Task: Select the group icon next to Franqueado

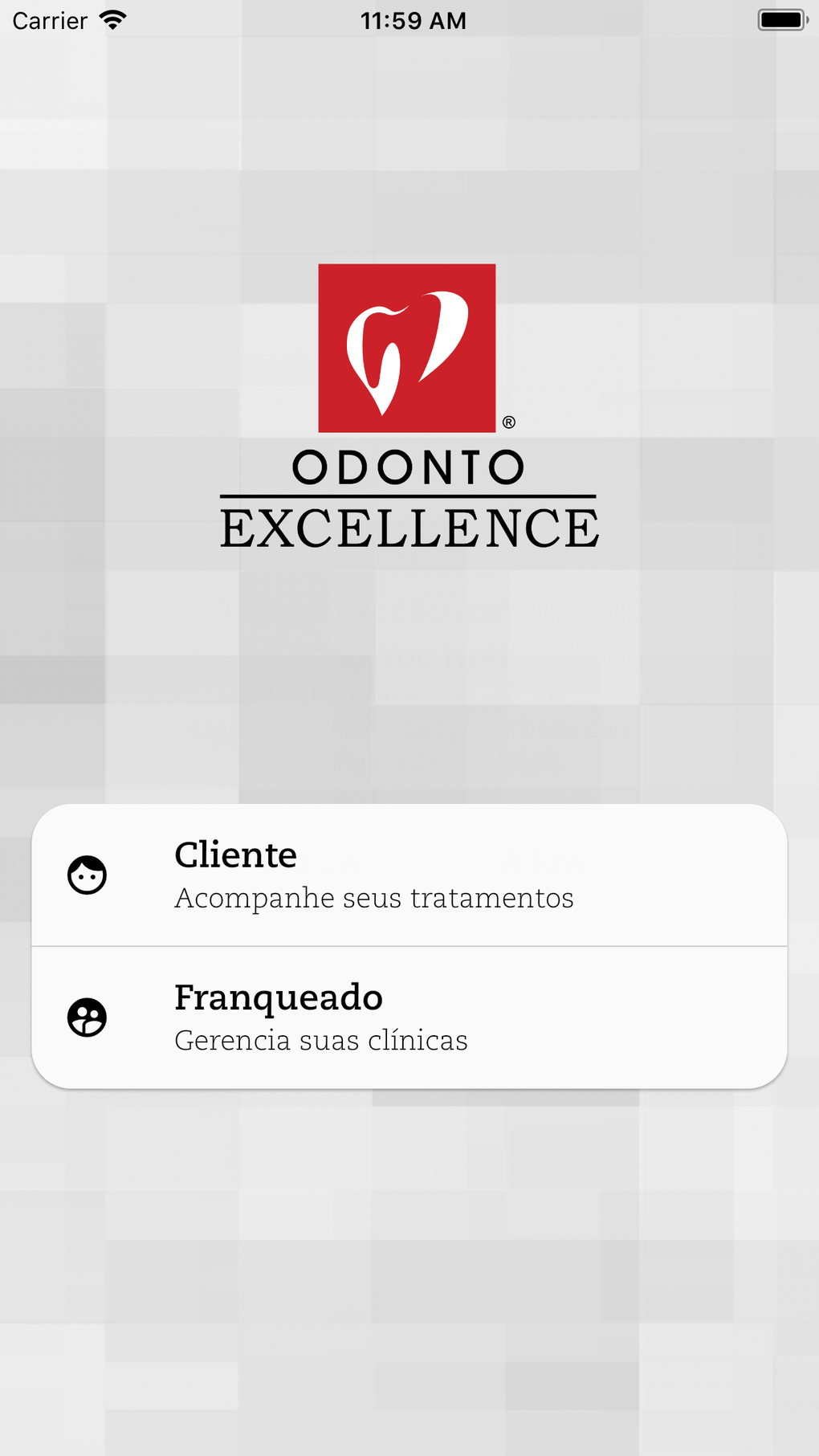Action: [x=87, y=1018]
